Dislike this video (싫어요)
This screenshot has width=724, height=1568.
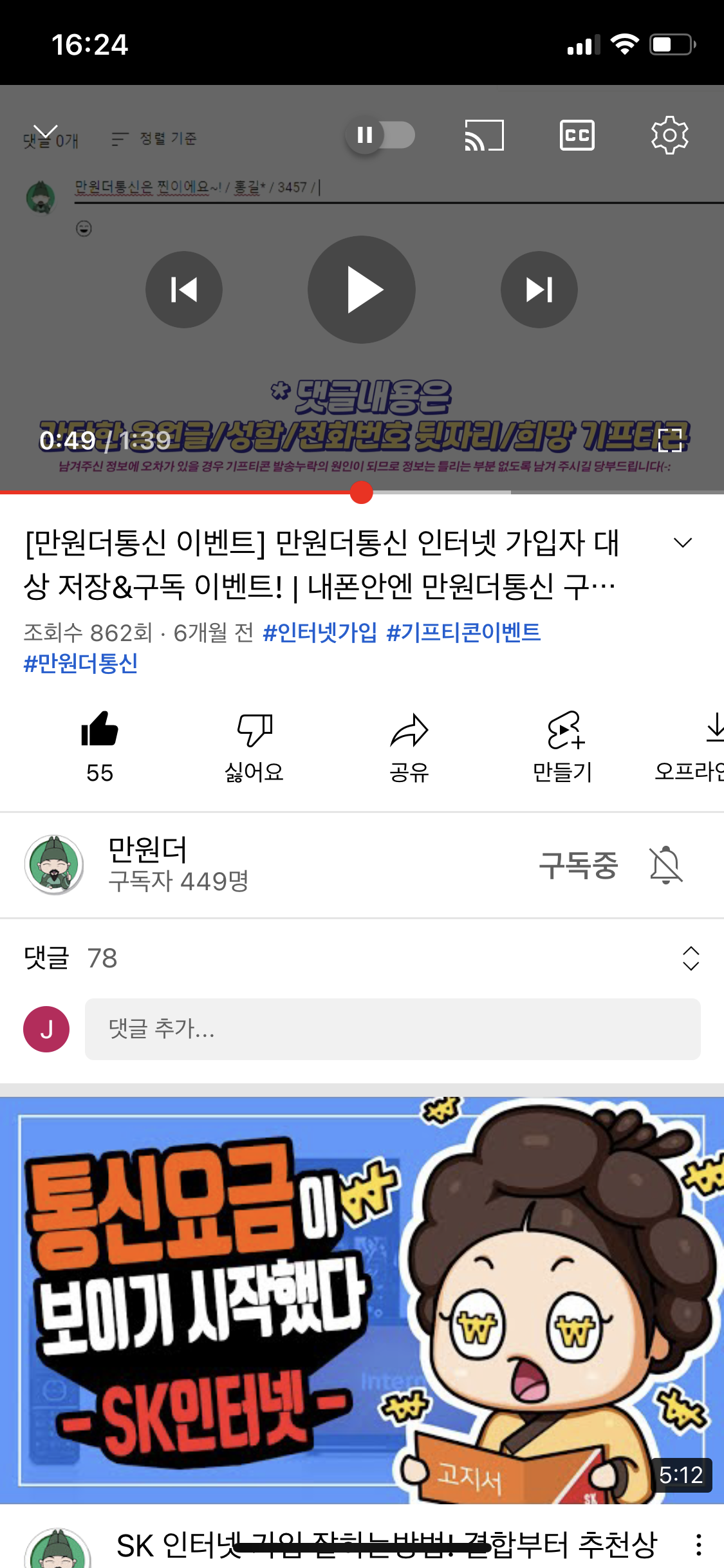(x=254, y=745)
